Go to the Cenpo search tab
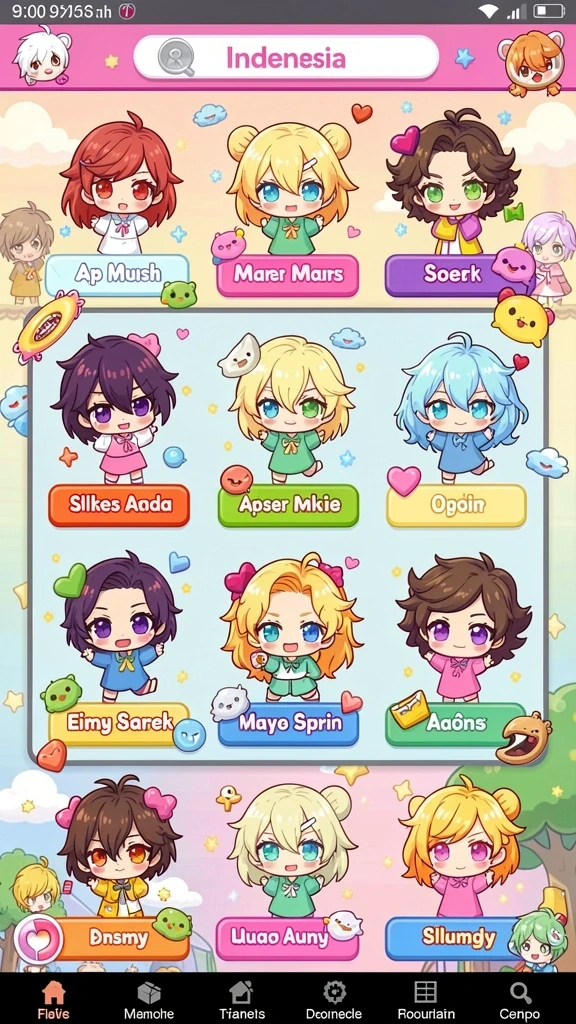 coord(520,999)
